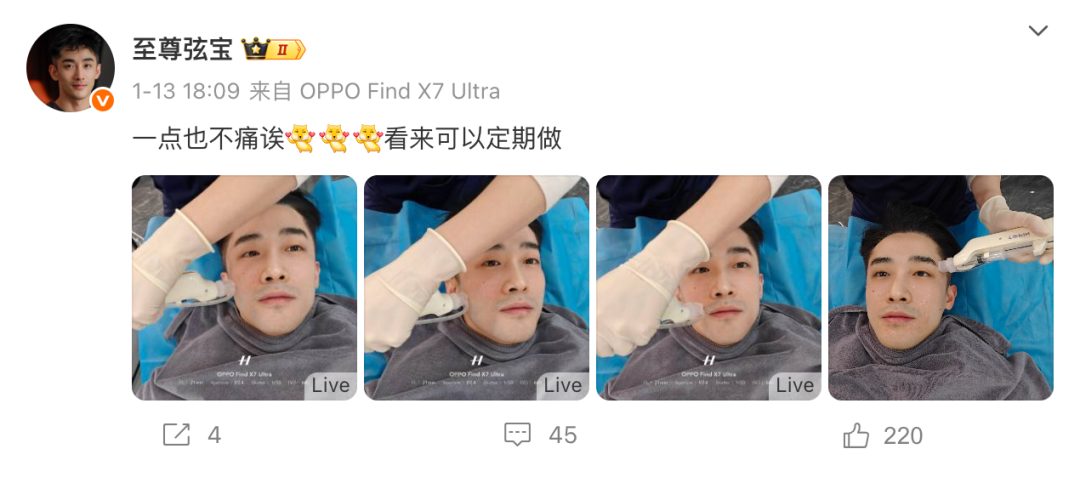Open the fourth photo without Live badge
Viewport: 1080px width, 483px height.
pyautogui.click(x=940, y=288)
